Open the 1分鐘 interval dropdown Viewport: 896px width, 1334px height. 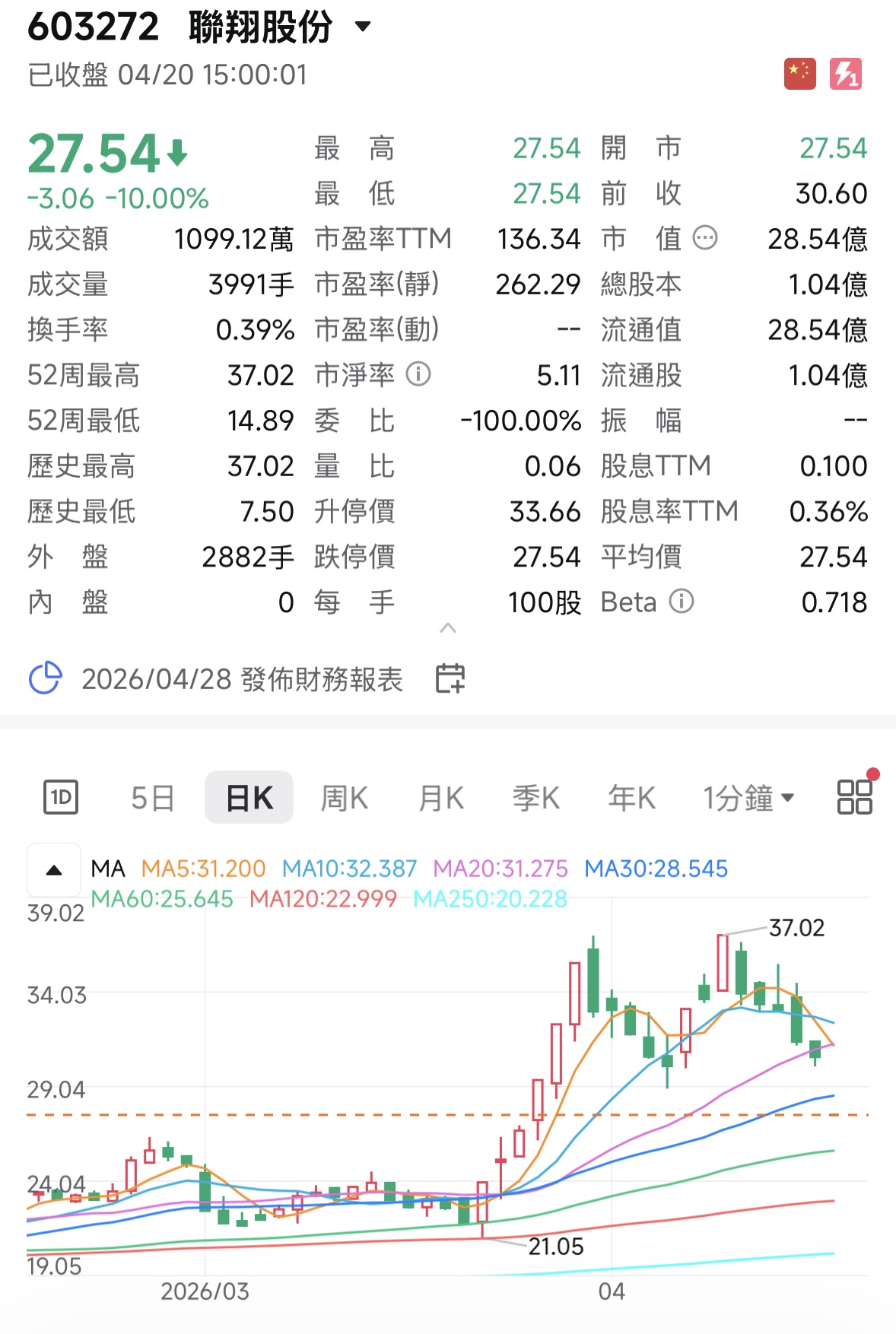click(x=748, y=798)
